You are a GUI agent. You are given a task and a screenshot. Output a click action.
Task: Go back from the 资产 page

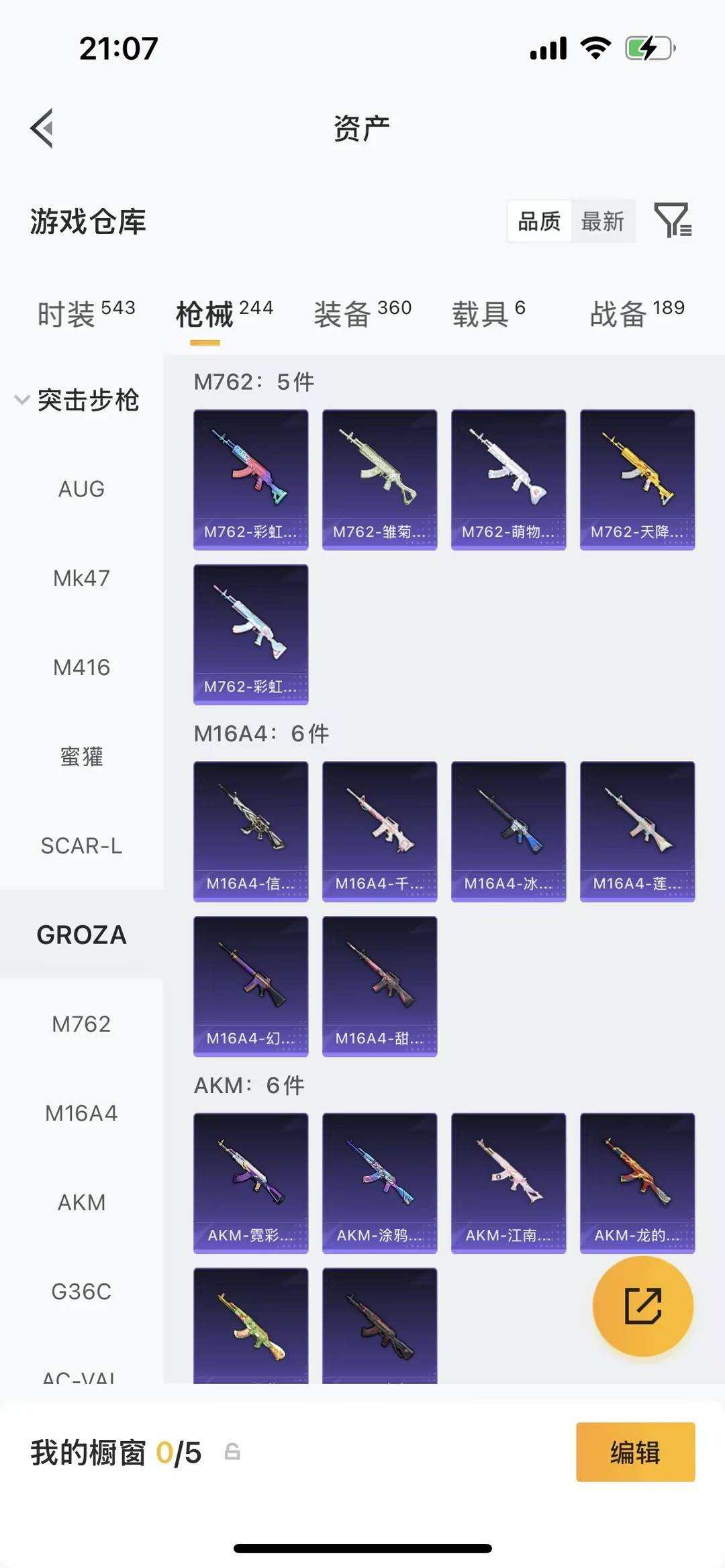pyautogui.click(x=42, y=127)
